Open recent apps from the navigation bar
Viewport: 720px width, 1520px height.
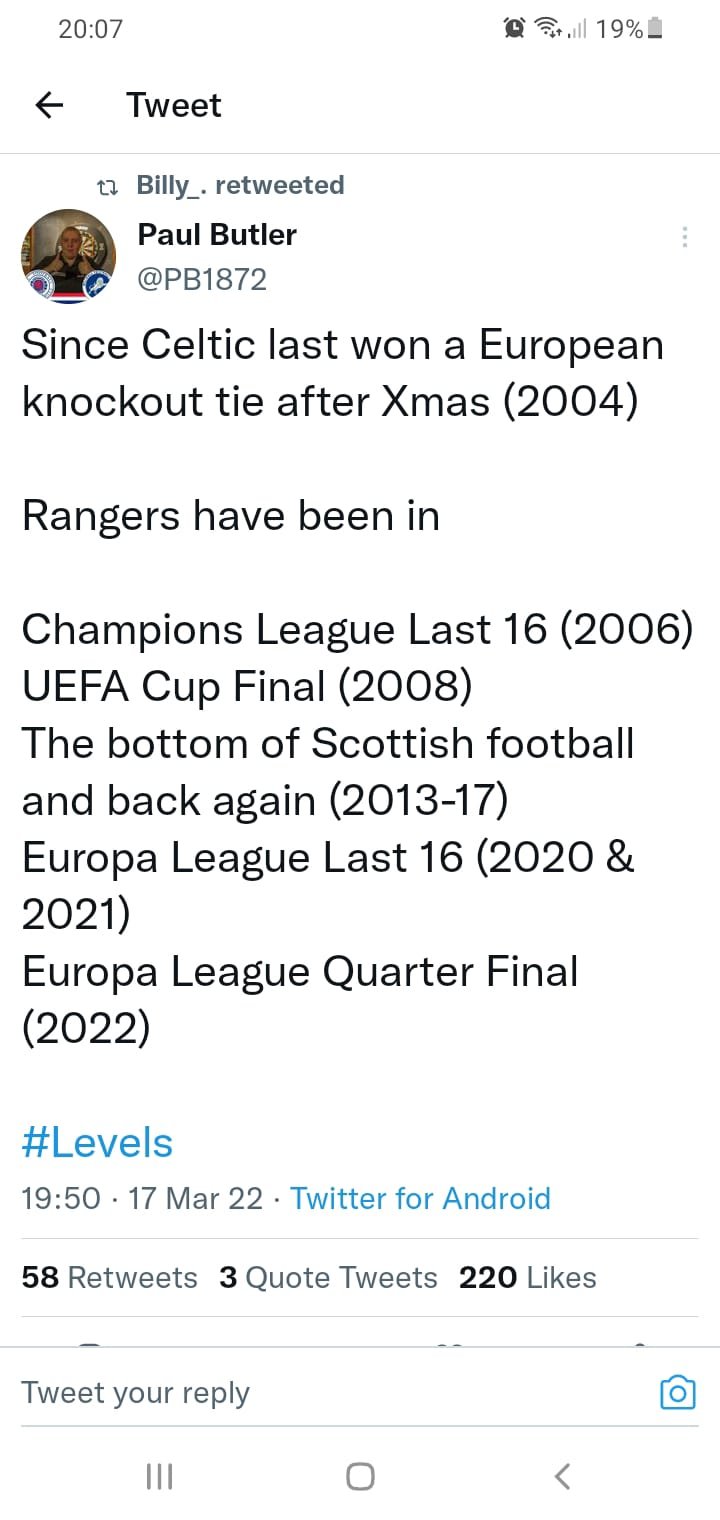tap(160, 1476)
